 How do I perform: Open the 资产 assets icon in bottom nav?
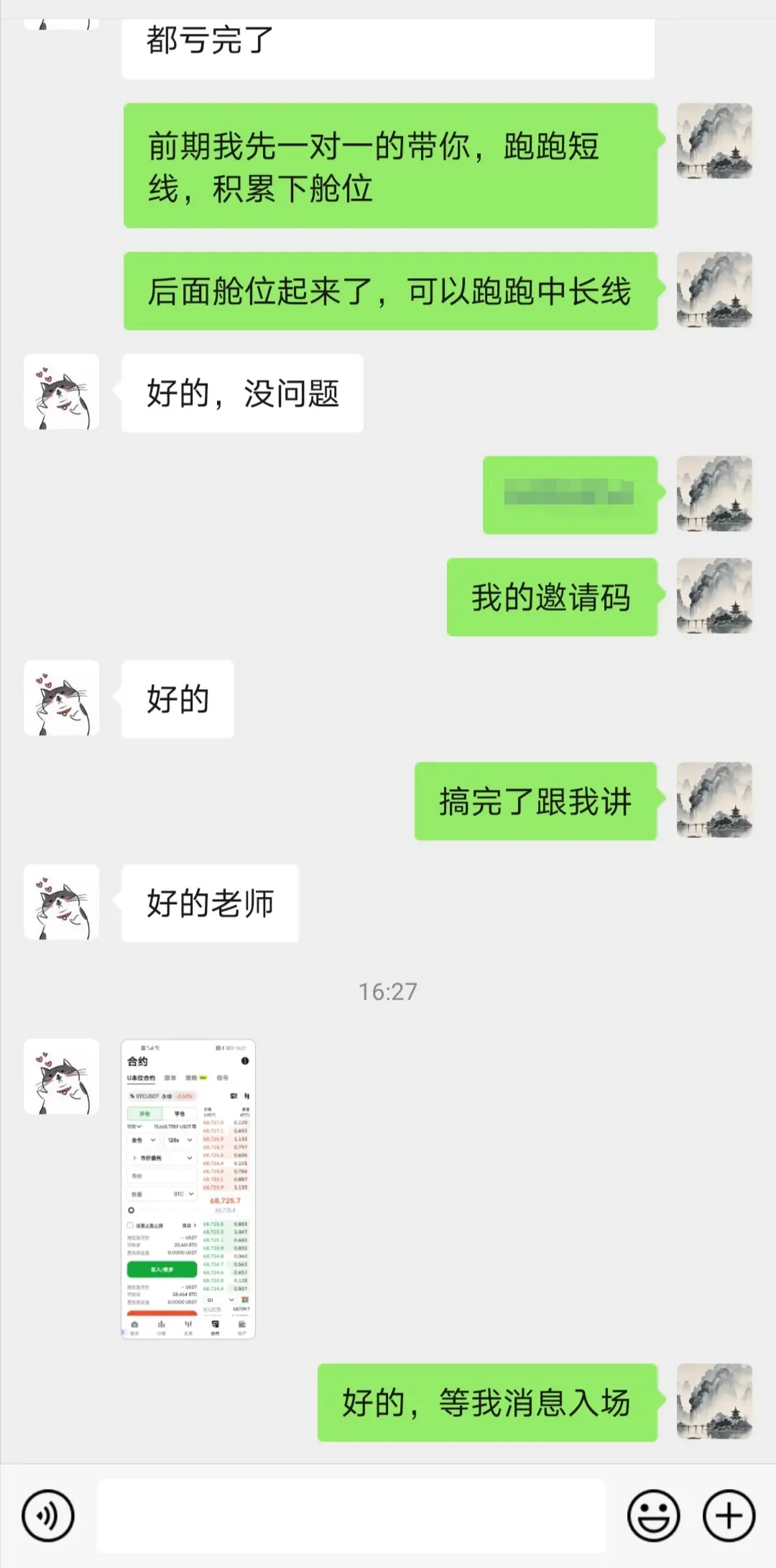point(243,1324)
